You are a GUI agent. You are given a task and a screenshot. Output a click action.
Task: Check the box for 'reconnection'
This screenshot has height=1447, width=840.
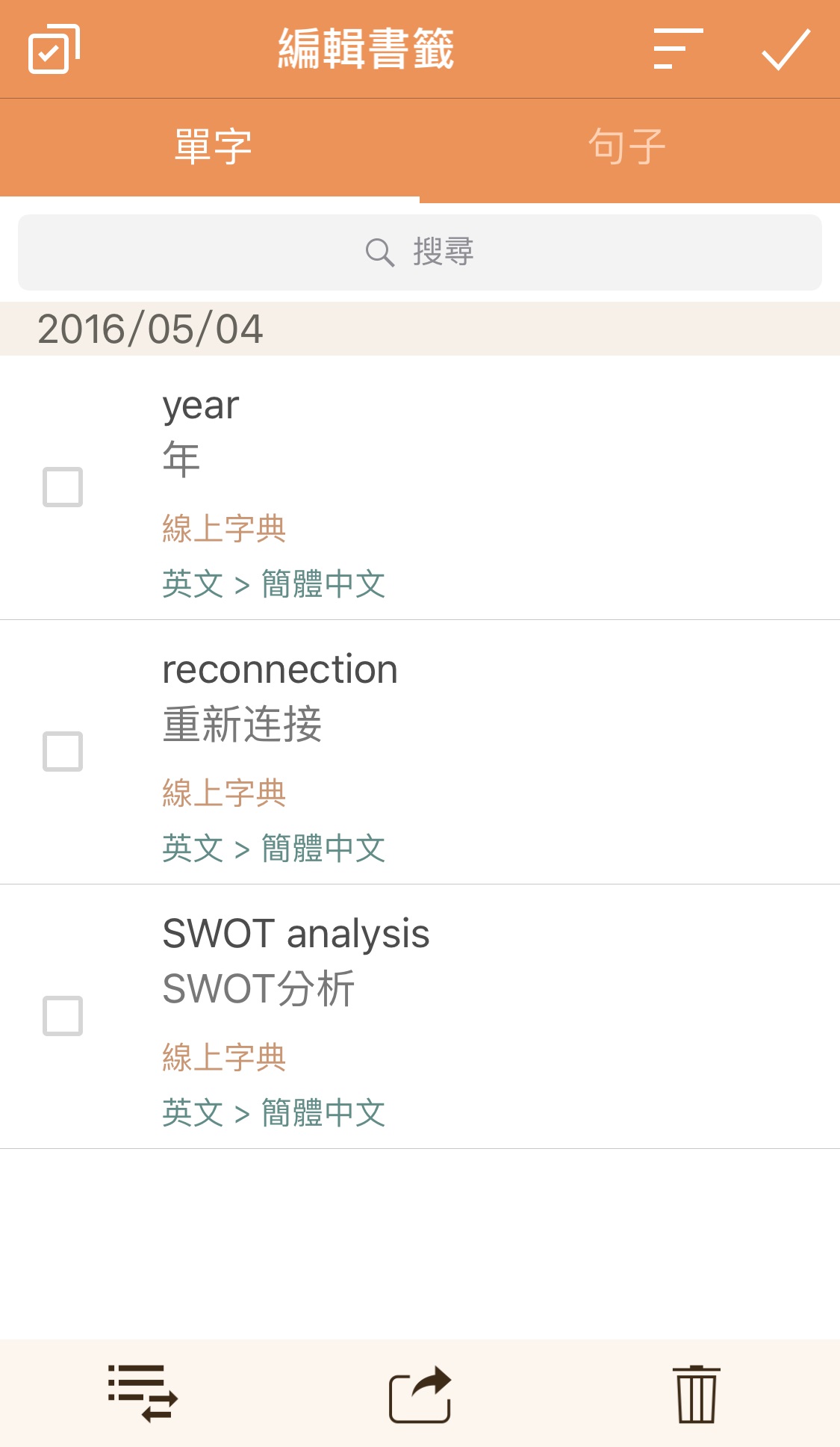[63, 752]
